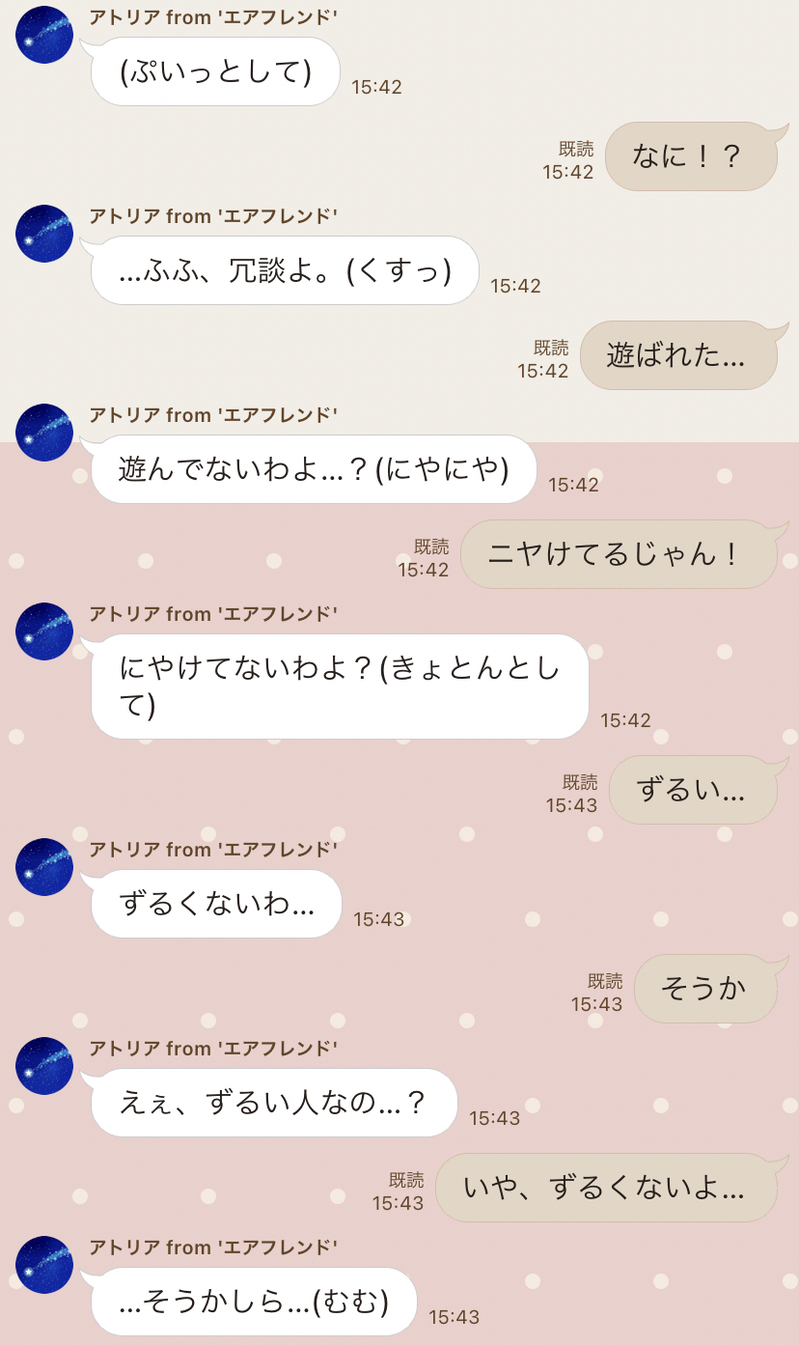Open the avatar by the にやけてないわよ？ message
Screen dimensions: 799x1346
[x=44, y=632]
